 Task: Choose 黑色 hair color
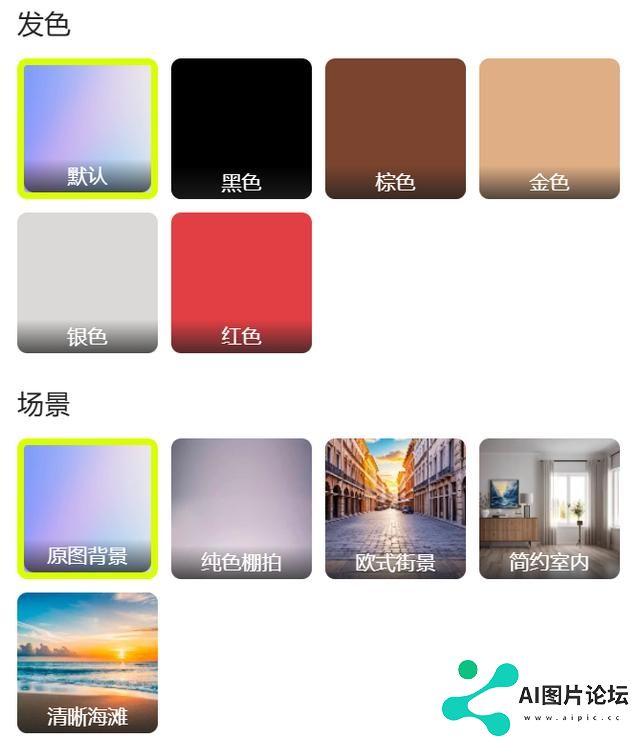click(241, 128)
